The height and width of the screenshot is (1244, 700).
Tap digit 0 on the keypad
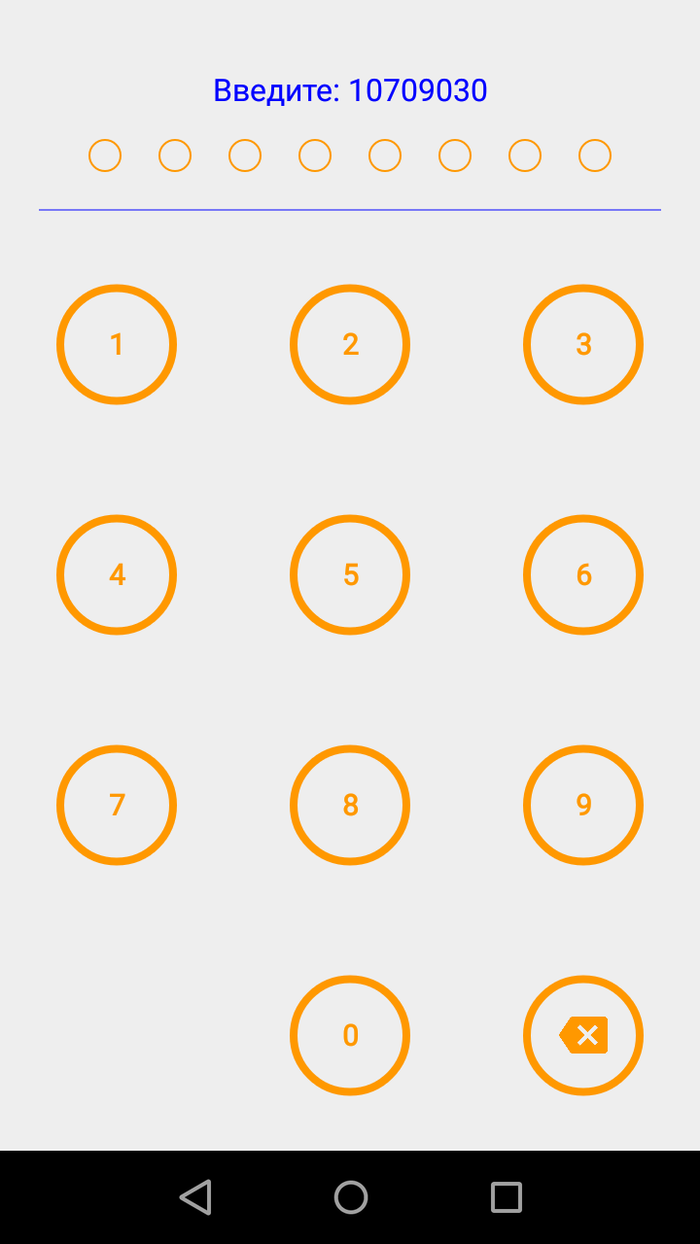[x=350, y=1035]
